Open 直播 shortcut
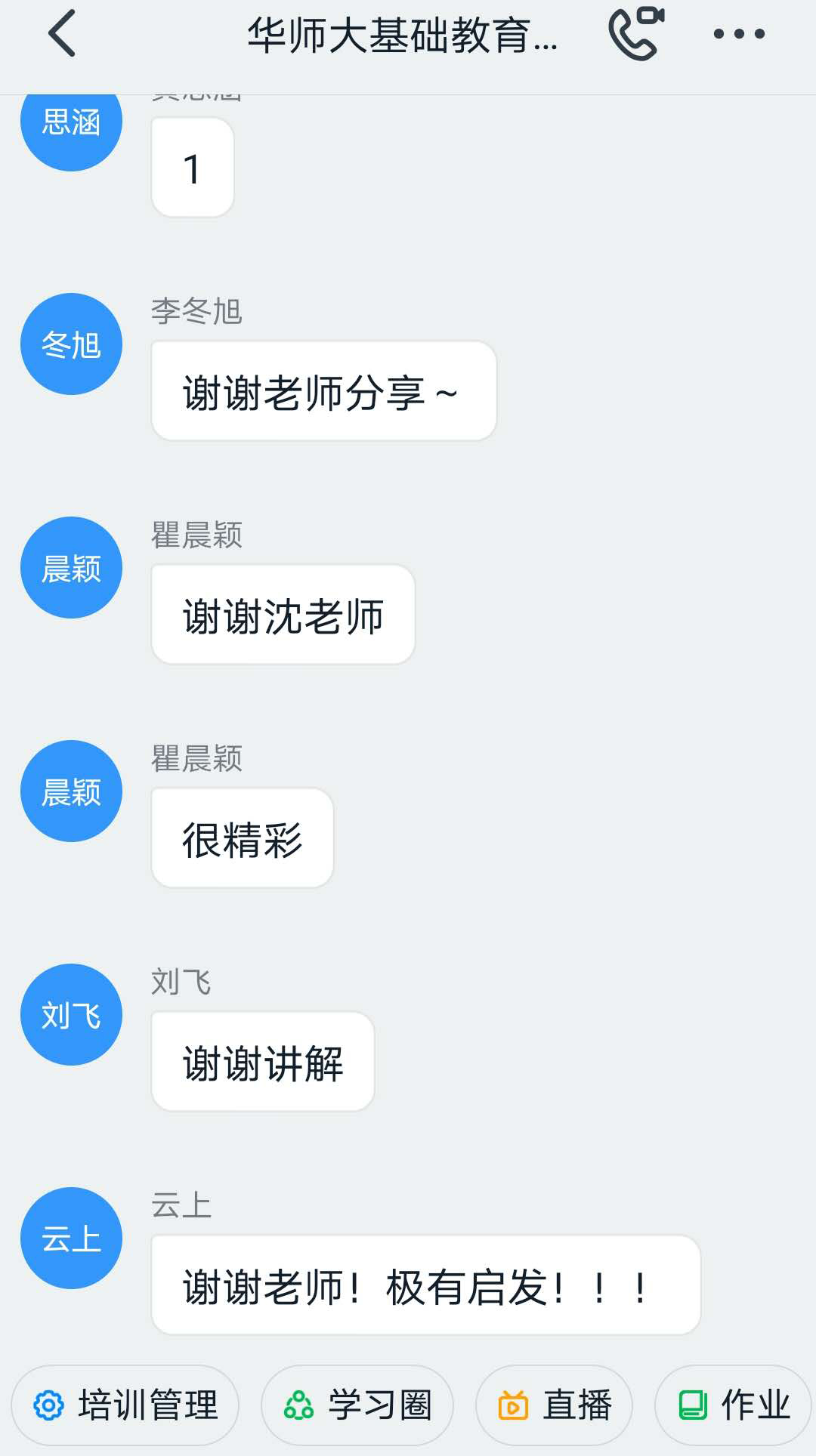The height and width of the screenshot is (1456, 816). pos(554,1405)
